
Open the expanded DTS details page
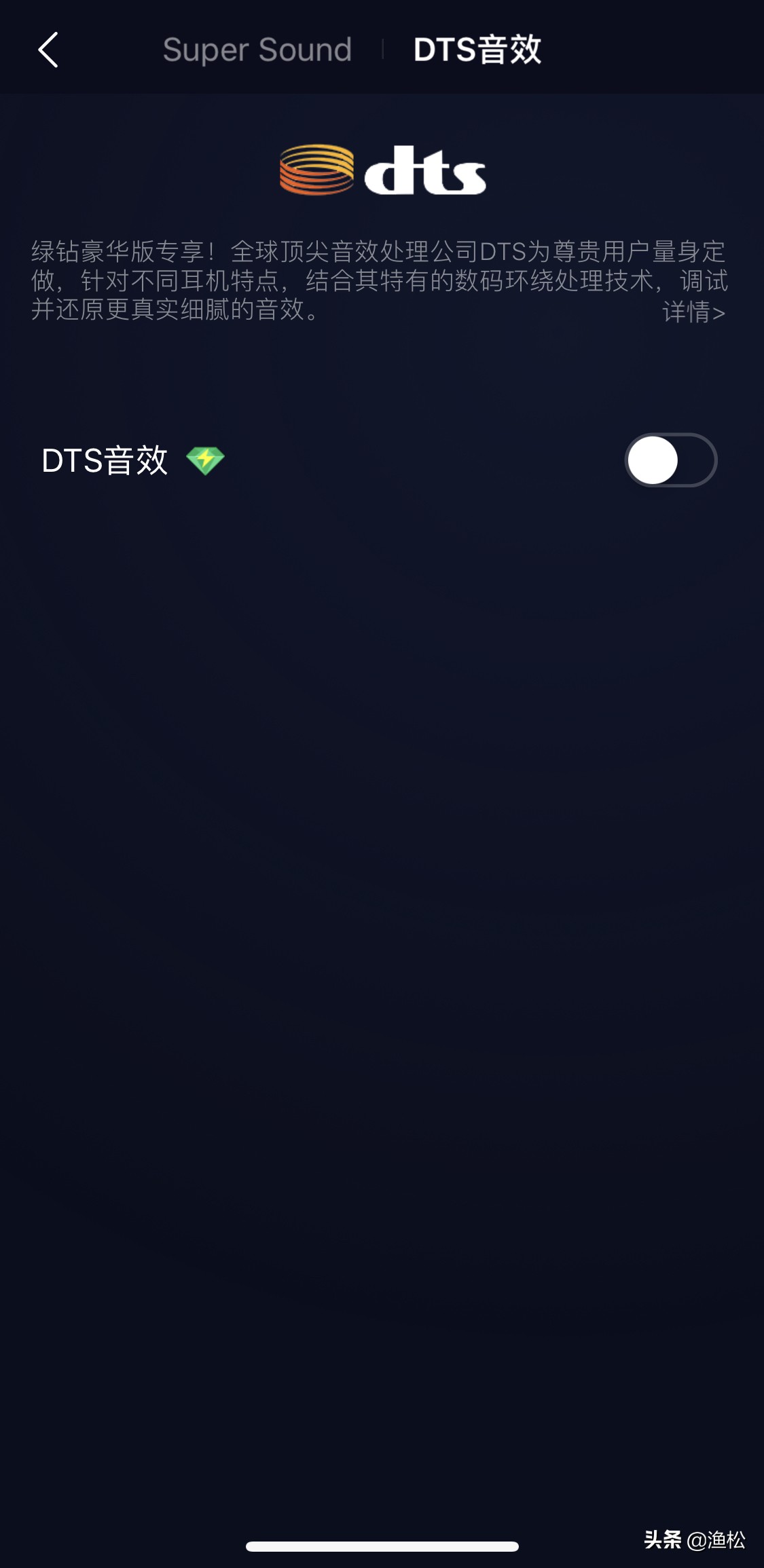693,311
